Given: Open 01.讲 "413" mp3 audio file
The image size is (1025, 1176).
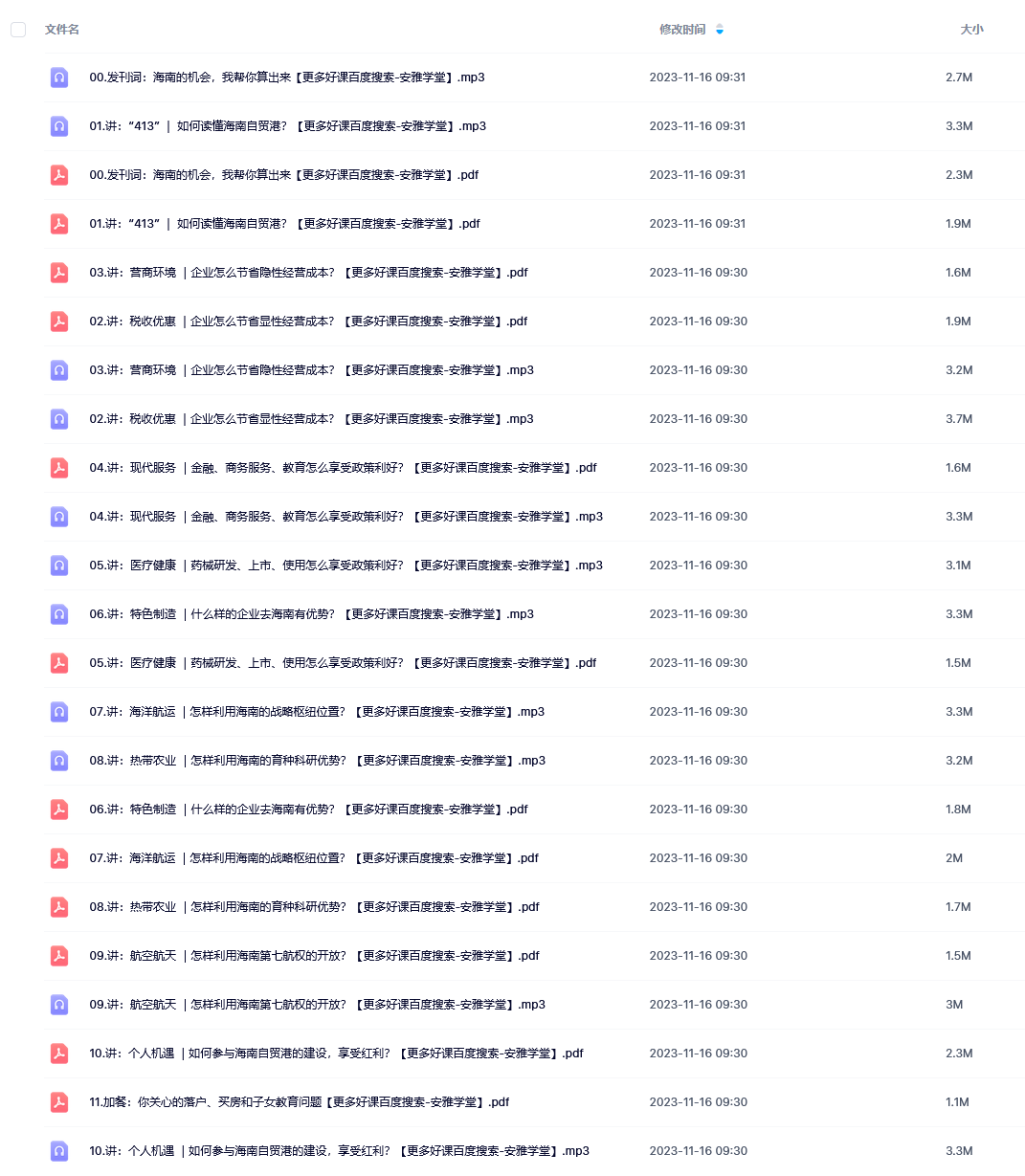Looking at the screenshot, I should click(x=287, y=126).
